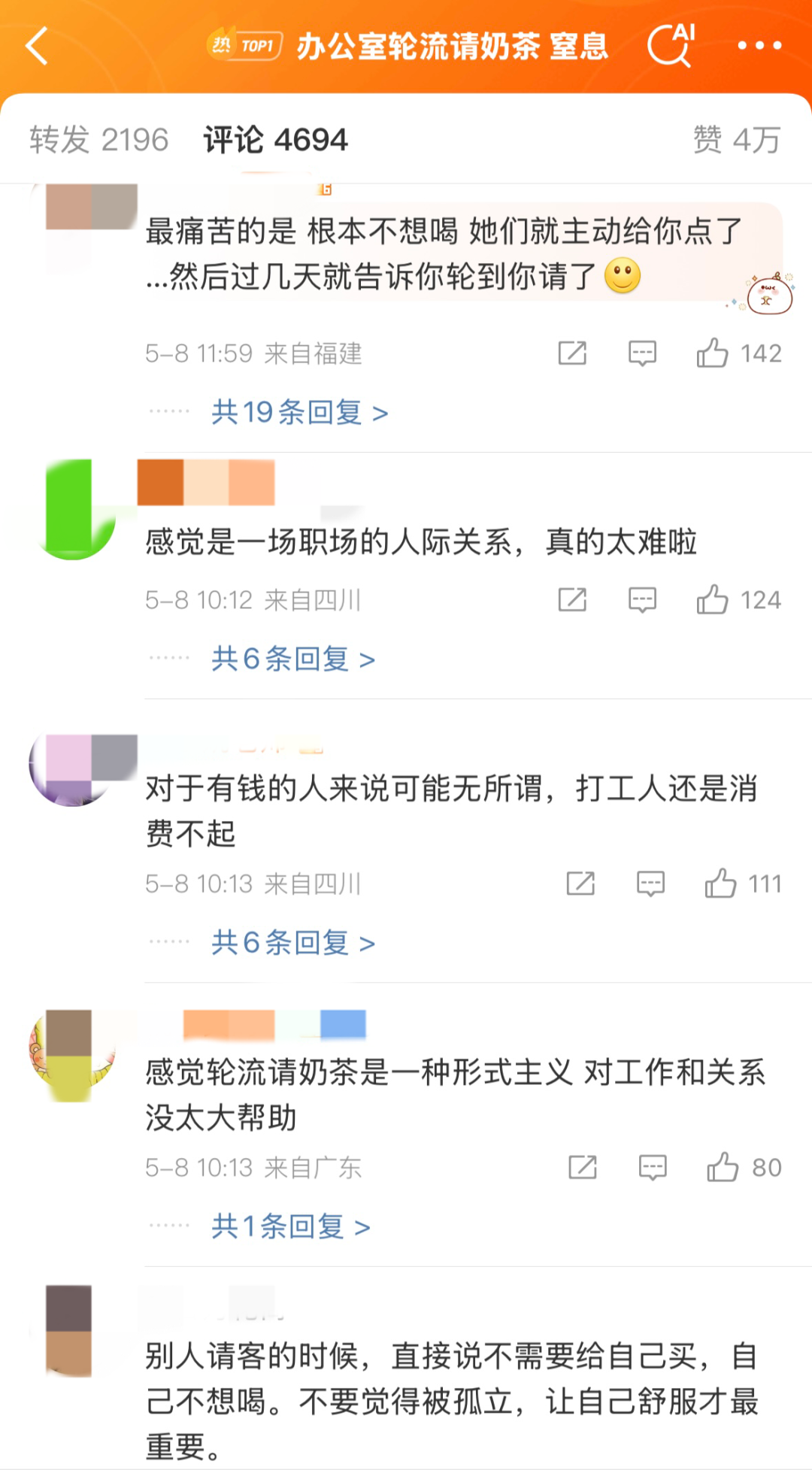
Task: Like the 福建 comment with 142 likes
Action: point(713,353)
